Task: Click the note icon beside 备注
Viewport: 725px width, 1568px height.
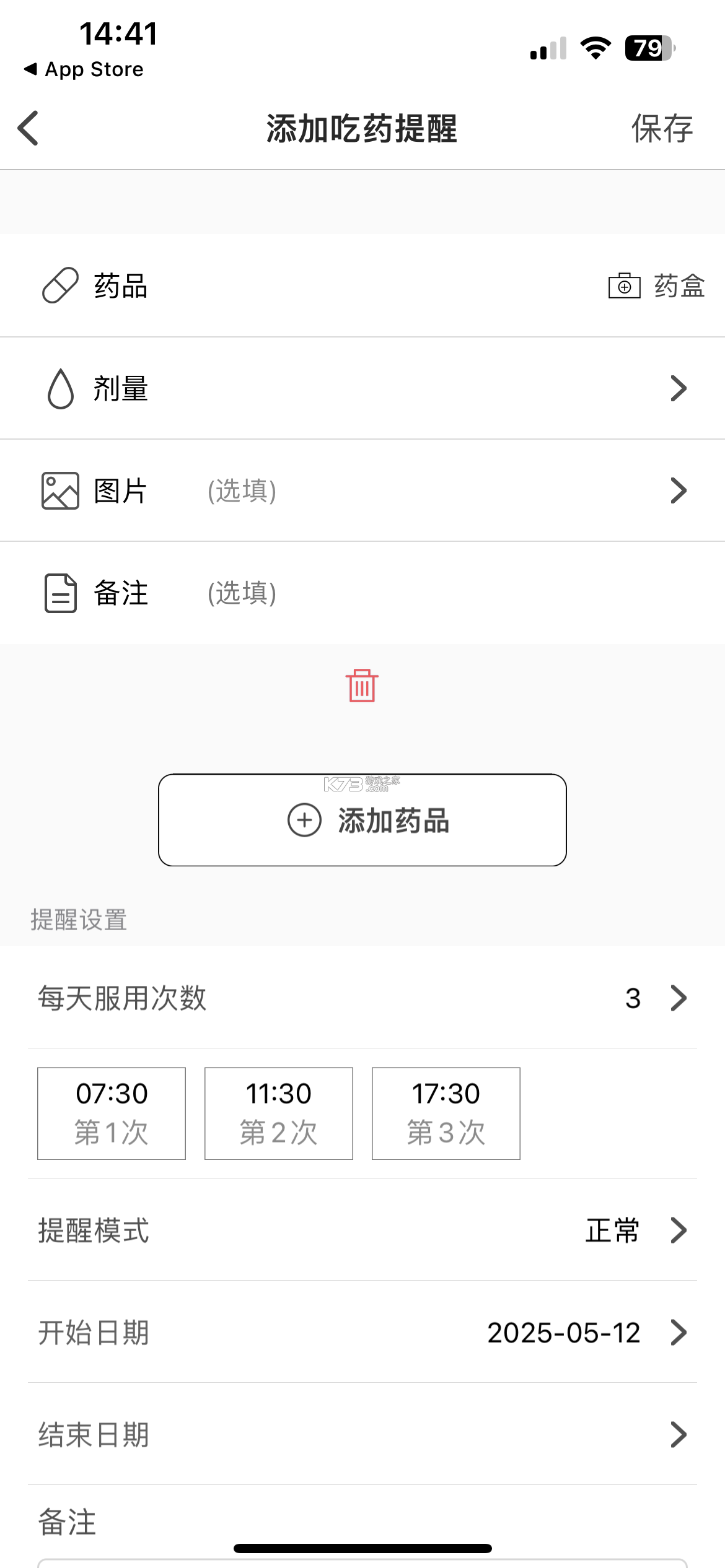Action: pyautogui.click(x=59, y=593)
